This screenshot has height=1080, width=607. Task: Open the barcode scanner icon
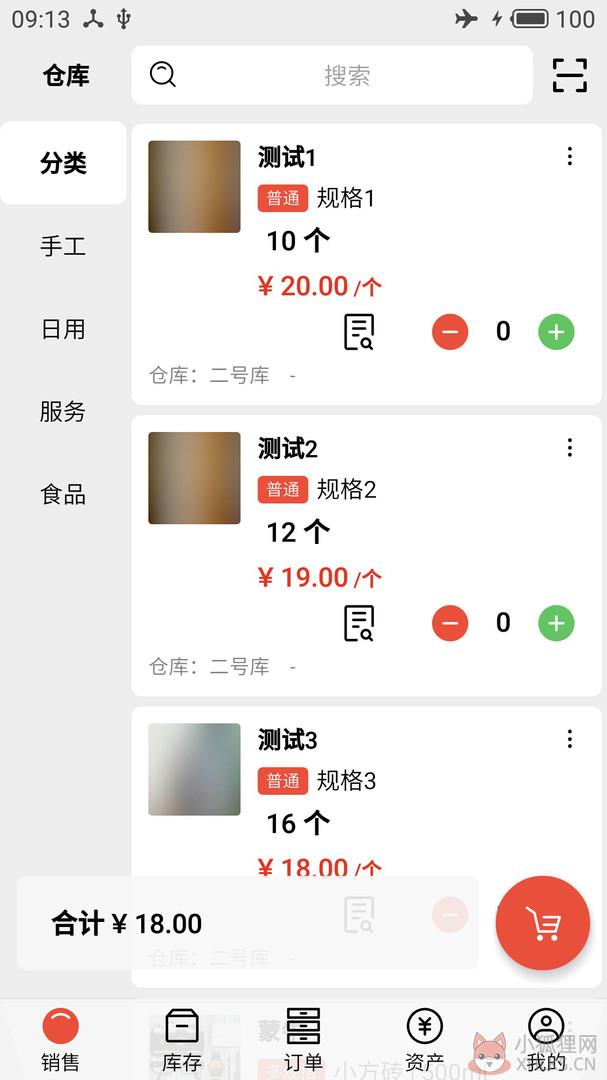pyautogui.click(x=570, y=75)
